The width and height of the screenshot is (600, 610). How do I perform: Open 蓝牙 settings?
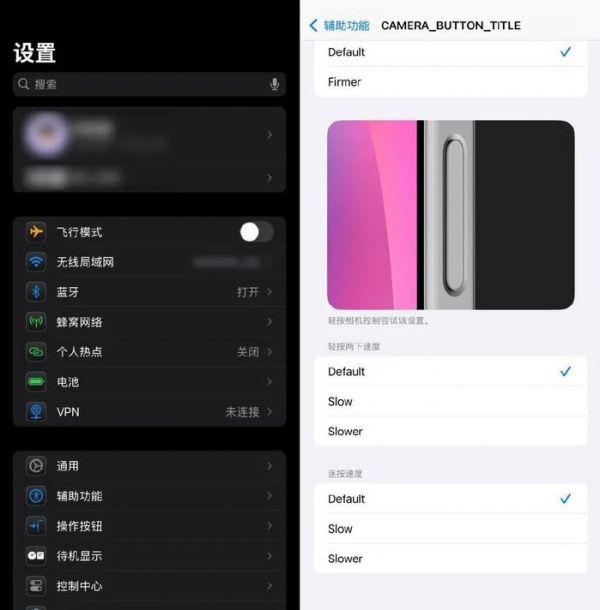150,292
